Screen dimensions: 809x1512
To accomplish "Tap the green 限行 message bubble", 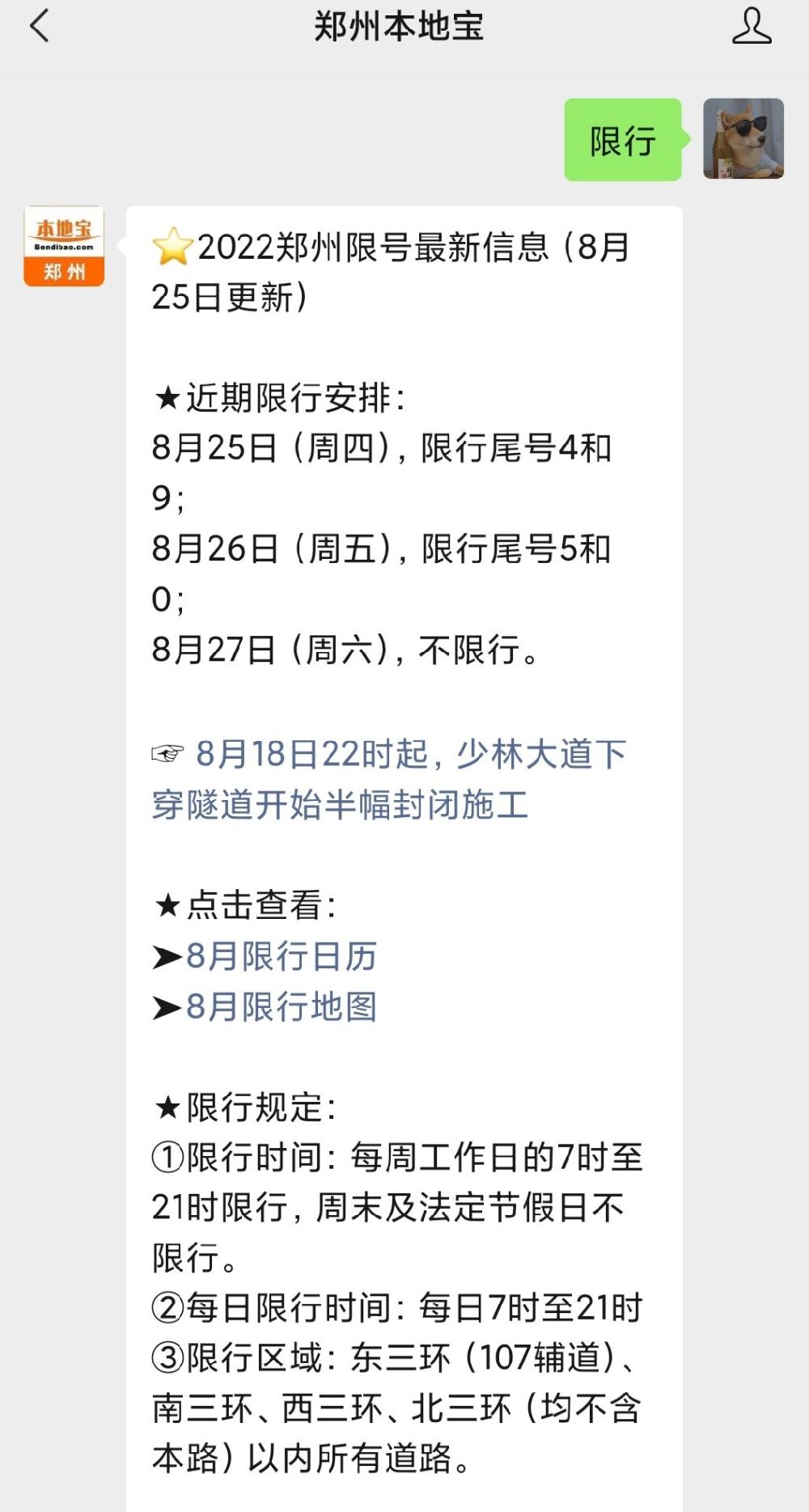I will point(623,142).
